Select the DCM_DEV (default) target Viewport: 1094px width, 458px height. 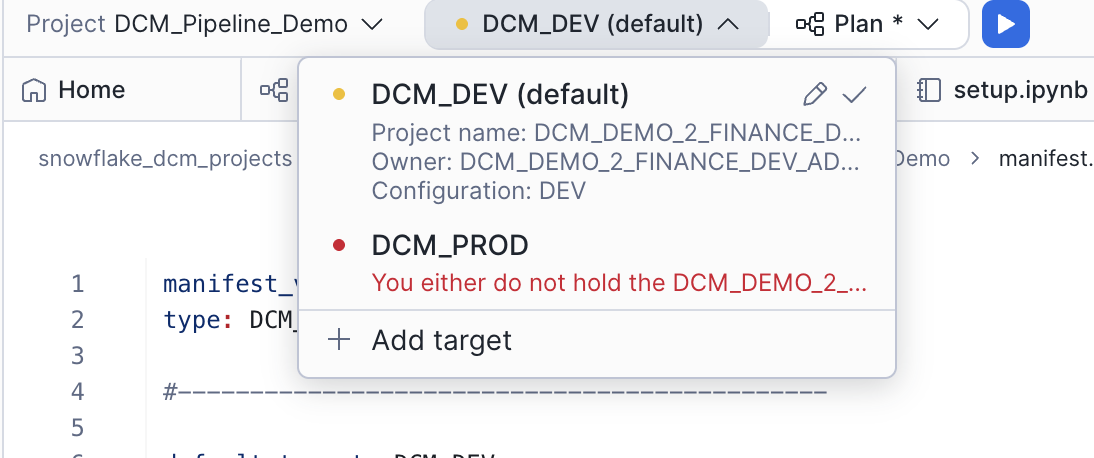click(x=500, y=95)
